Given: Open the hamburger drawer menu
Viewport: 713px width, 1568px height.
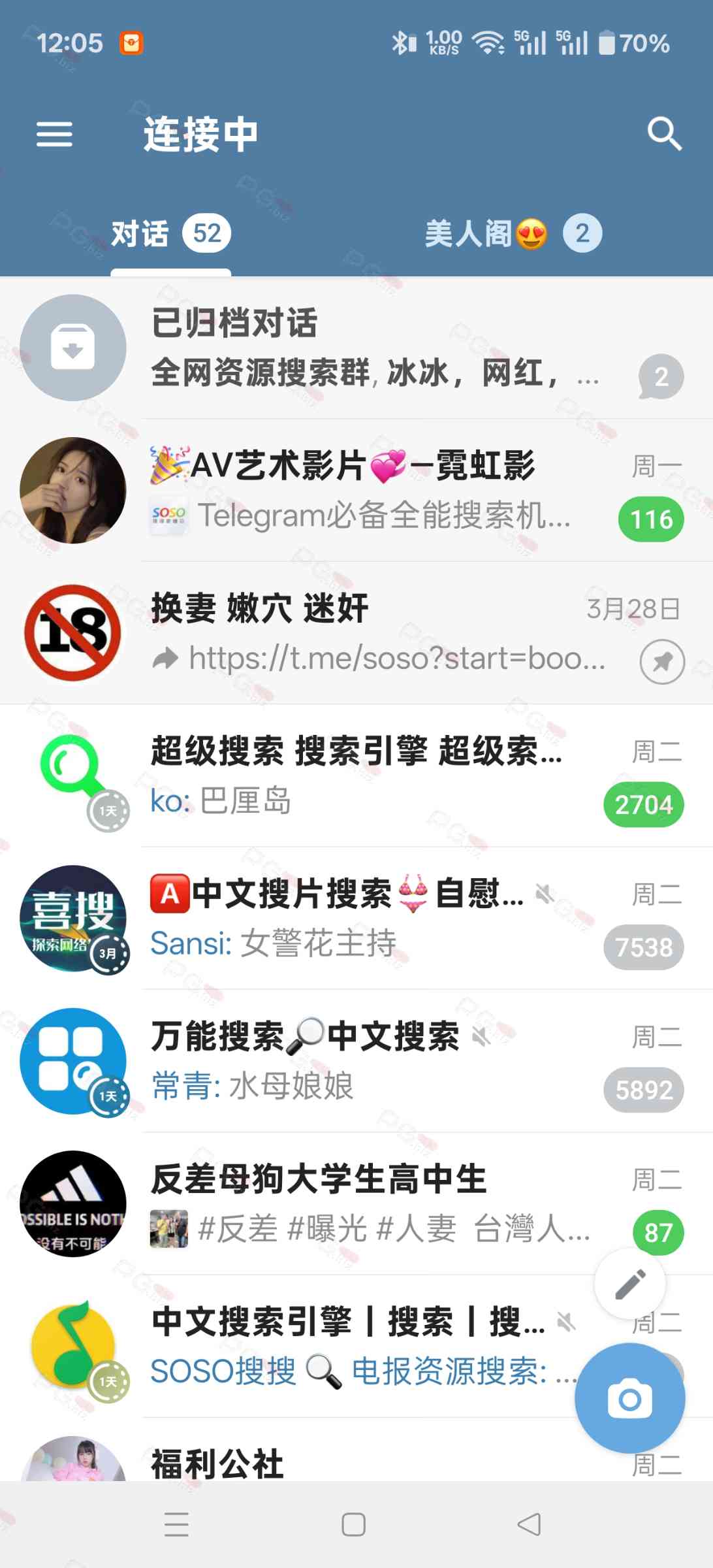Looking at the screenshot, I should 54,135.
